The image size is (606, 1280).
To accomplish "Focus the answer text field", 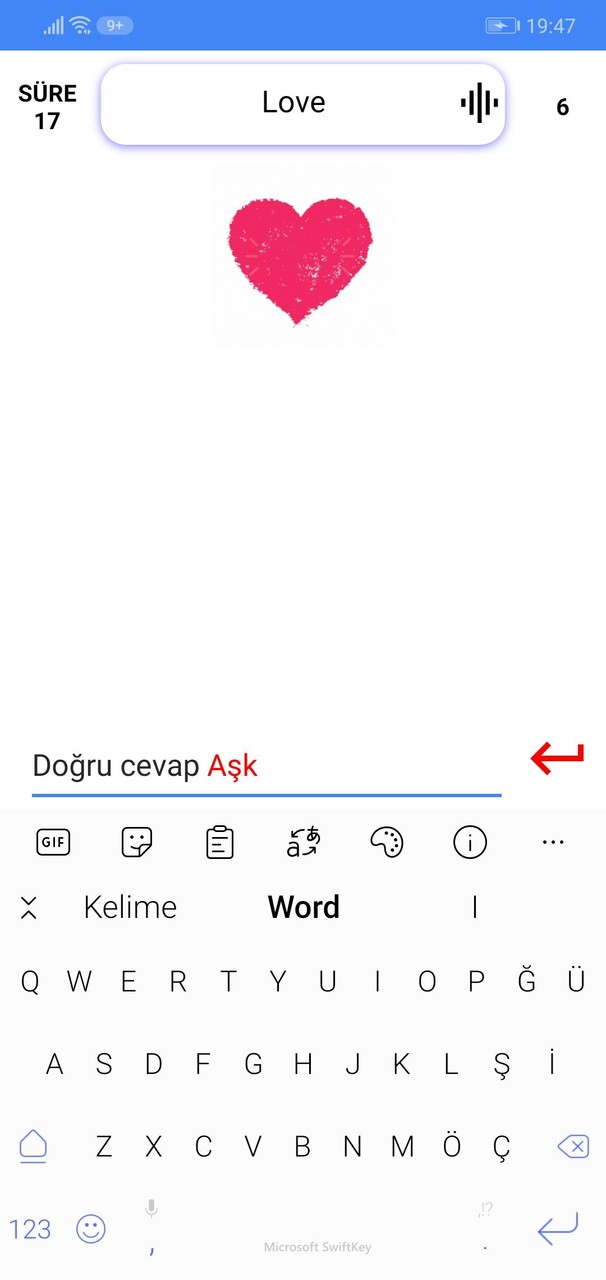I will coord(266,767).
